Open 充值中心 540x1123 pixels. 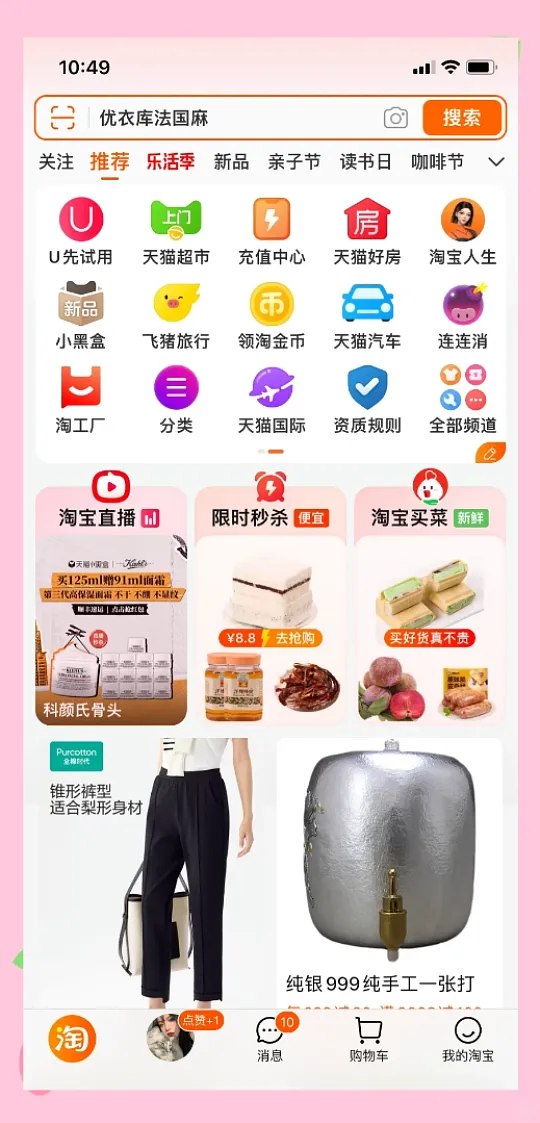tap(271, 232)
